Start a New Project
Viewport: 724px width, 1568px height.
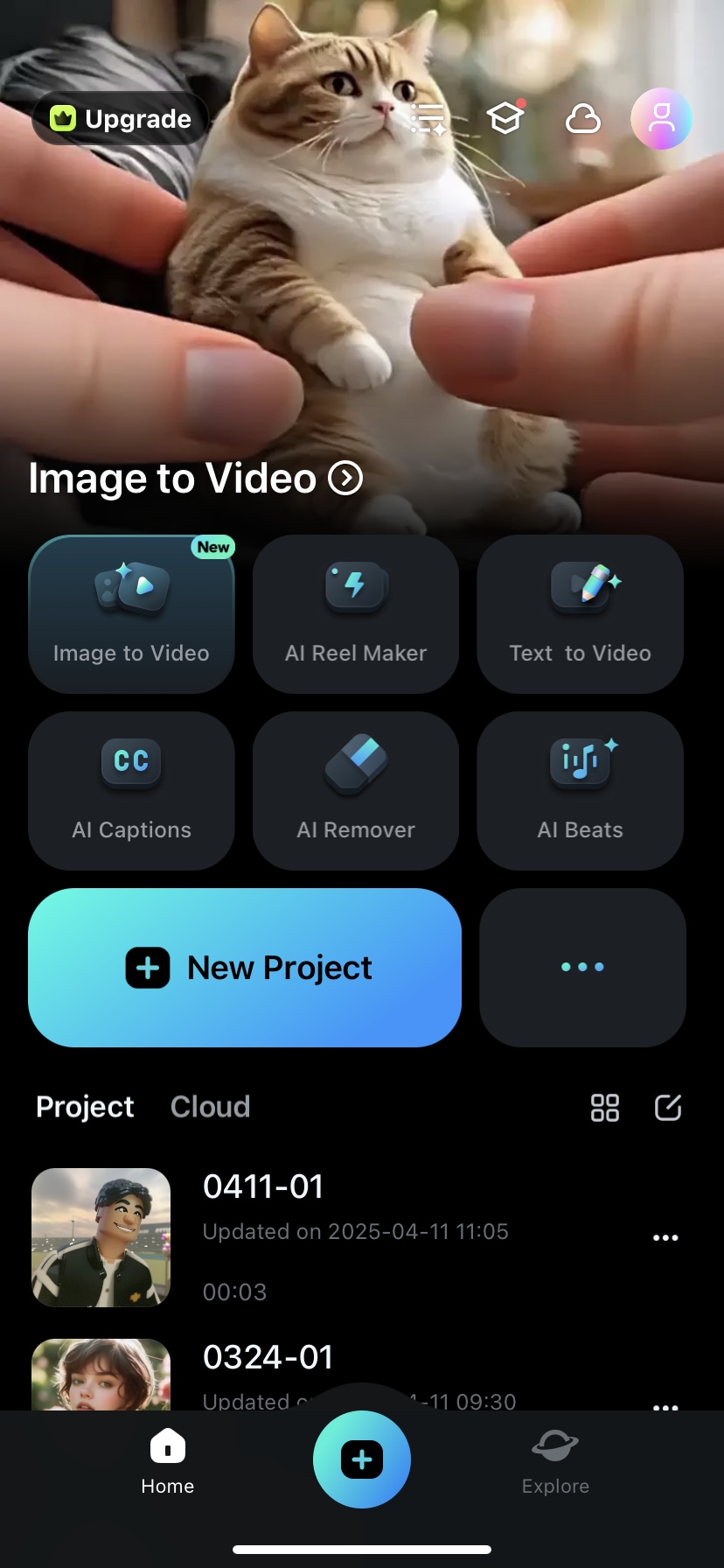click(245, 968)
